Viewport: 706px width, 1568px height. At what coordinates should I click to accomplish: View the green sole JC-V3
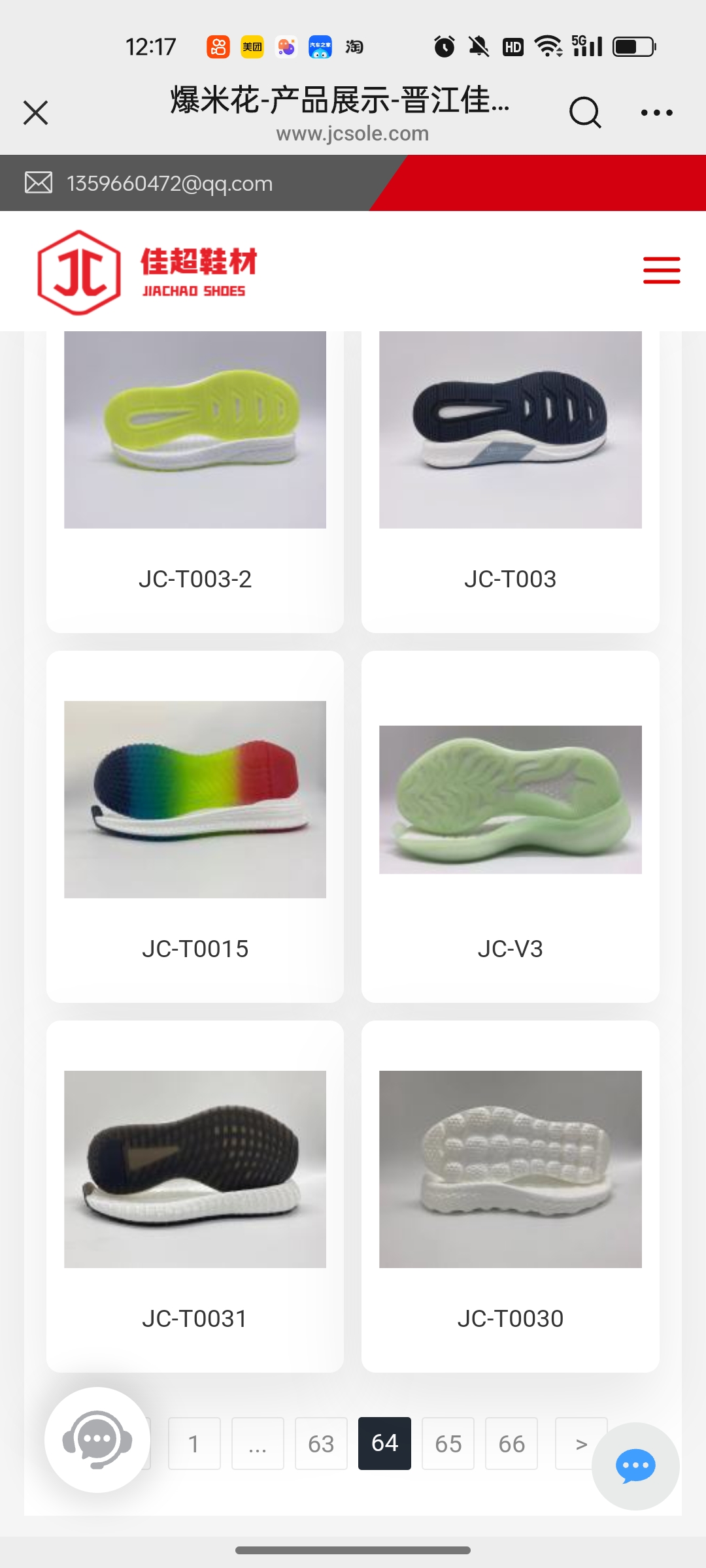pos(510,800)
